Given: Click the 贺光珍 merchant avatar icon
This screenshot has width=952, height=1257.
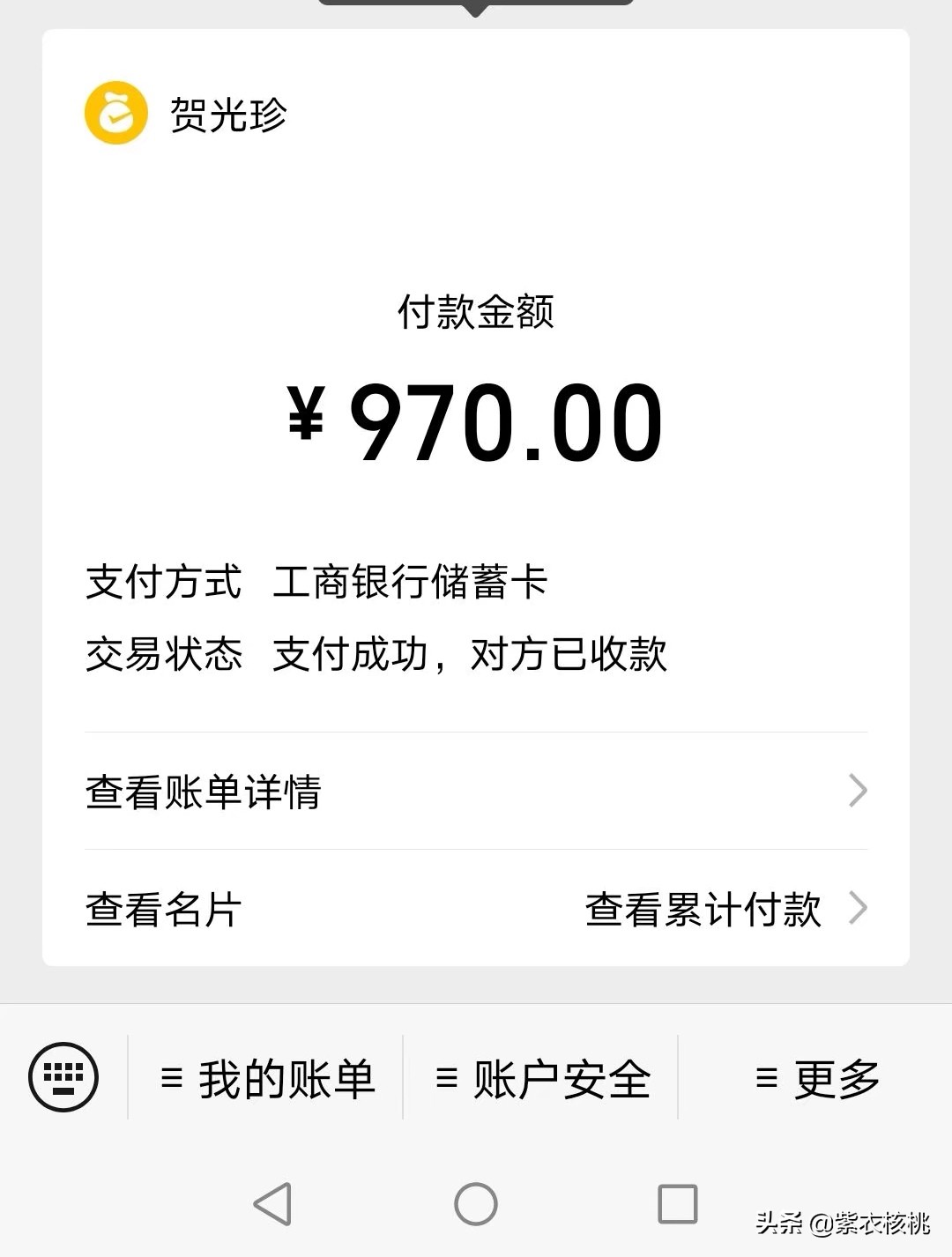Looking at the screenshot, I should (116, 112).
